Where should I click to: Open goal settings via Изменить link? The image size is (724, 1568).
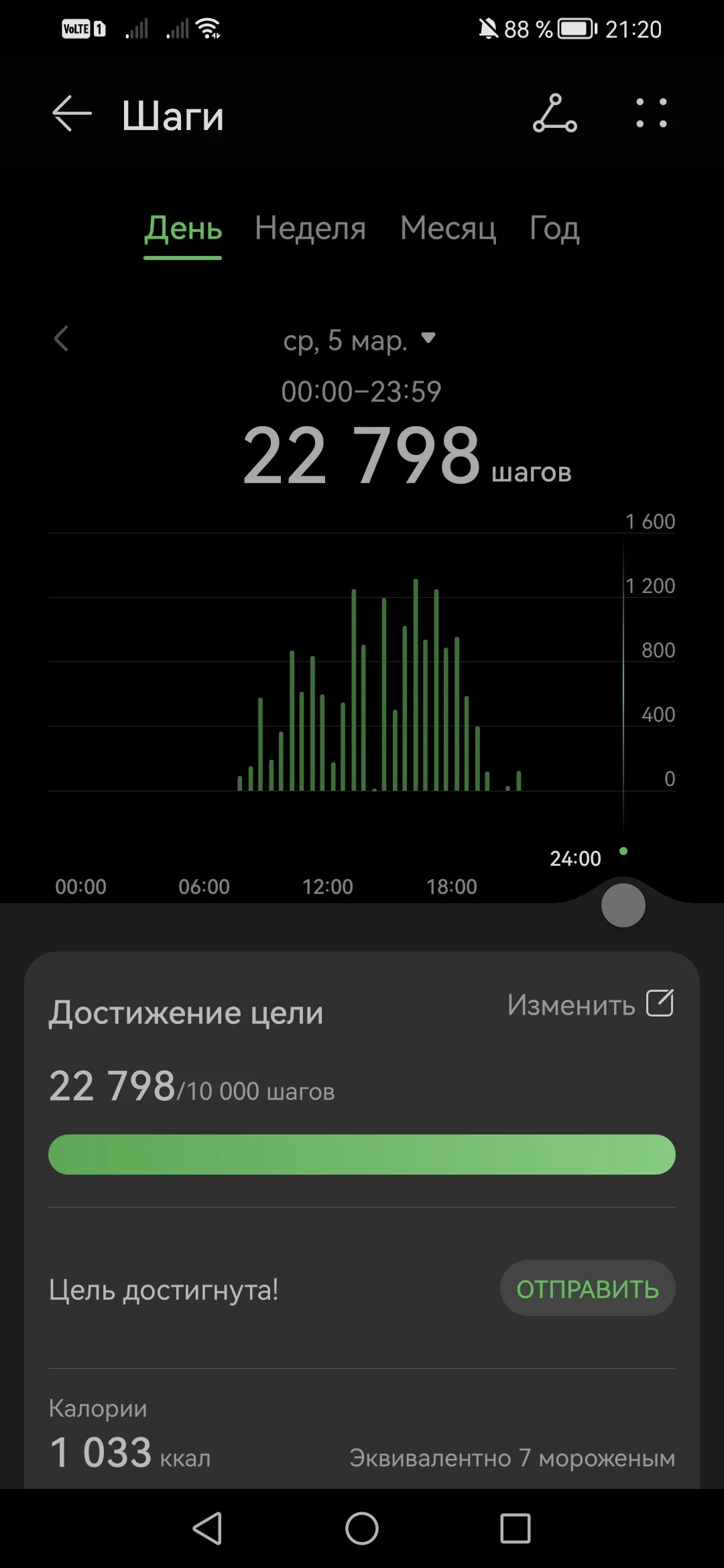[571, 1004]
